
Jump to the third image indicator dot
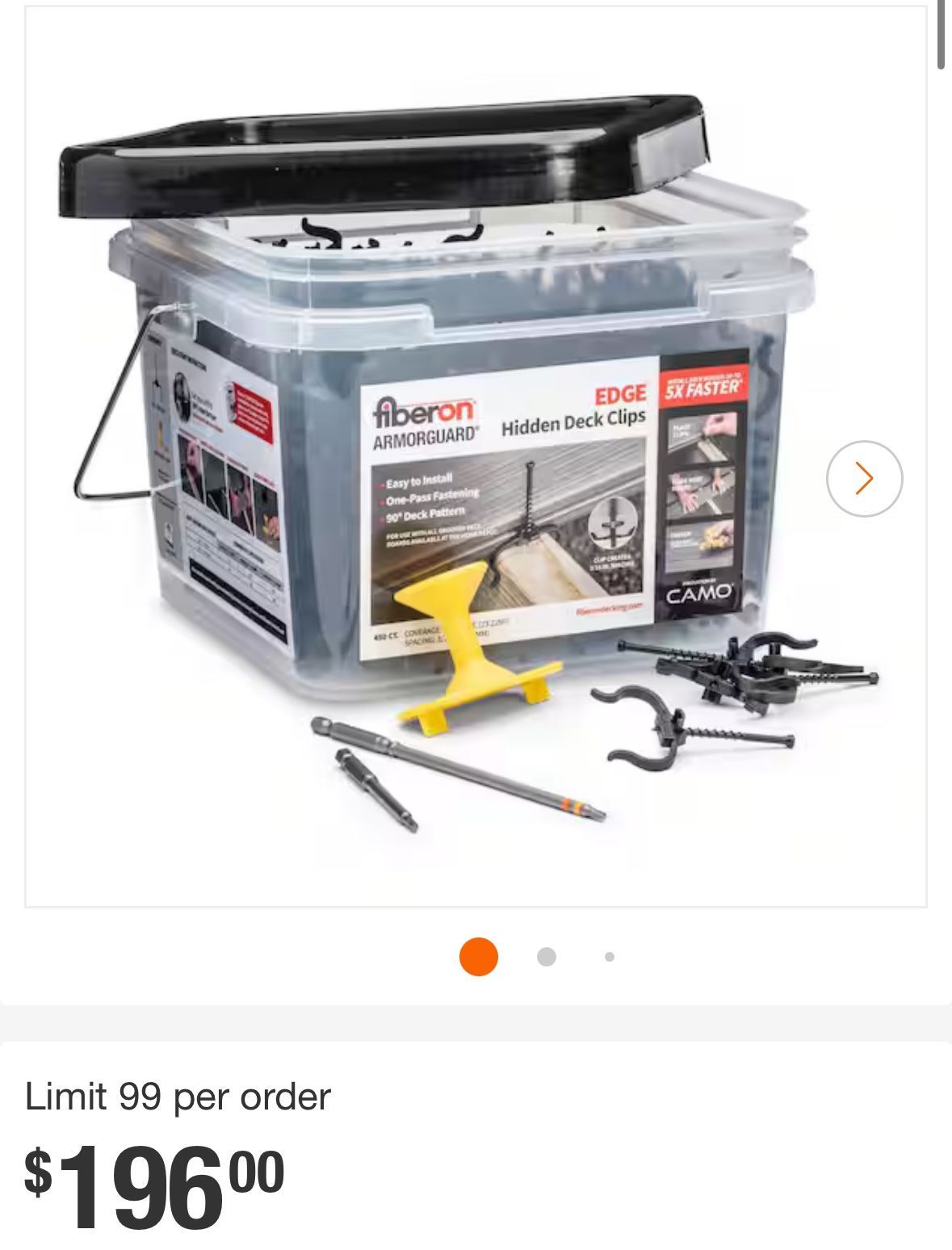point(610,957)
